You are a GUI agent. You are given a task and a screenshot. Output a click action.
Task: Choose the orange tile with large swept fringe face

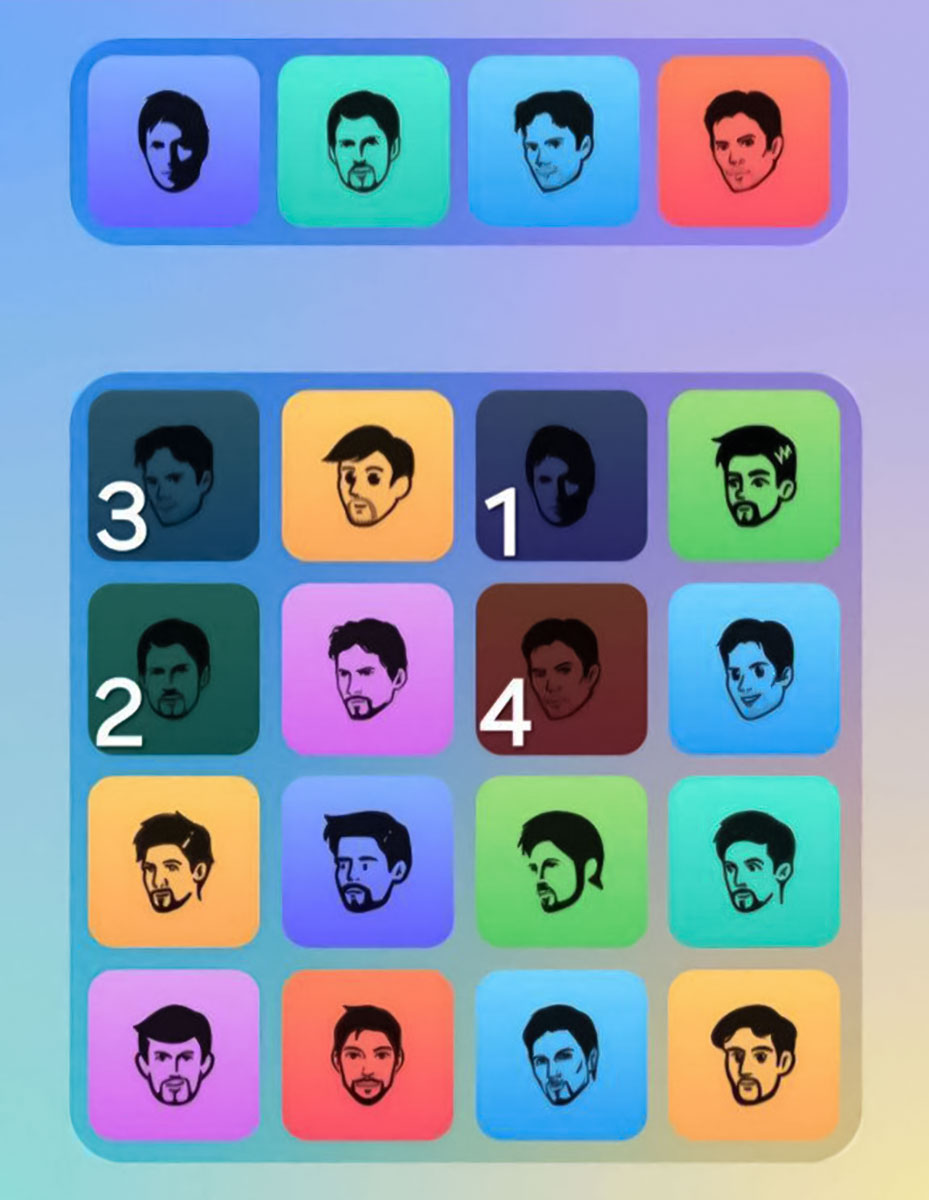[367, 475]
